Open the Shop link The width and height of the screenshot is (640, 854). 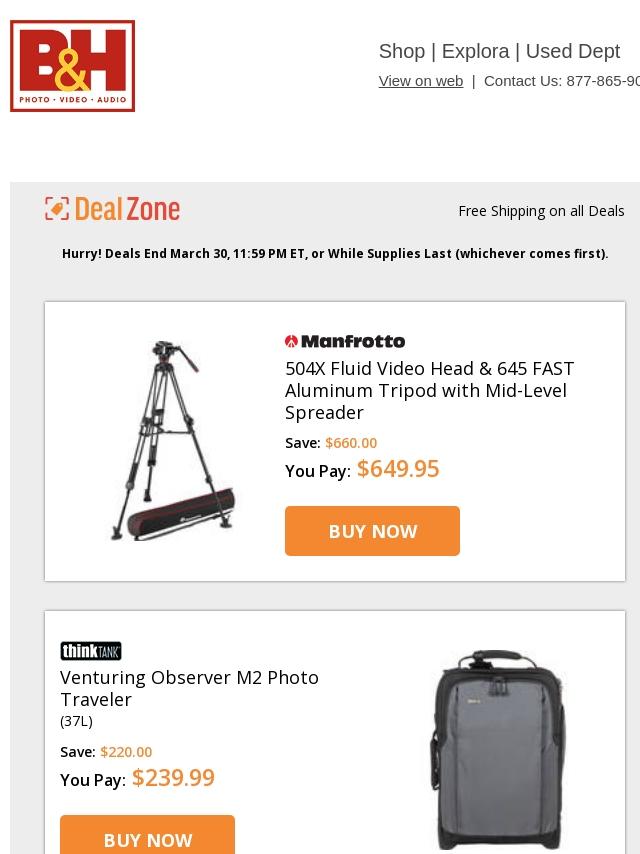[x=401, y=51]
